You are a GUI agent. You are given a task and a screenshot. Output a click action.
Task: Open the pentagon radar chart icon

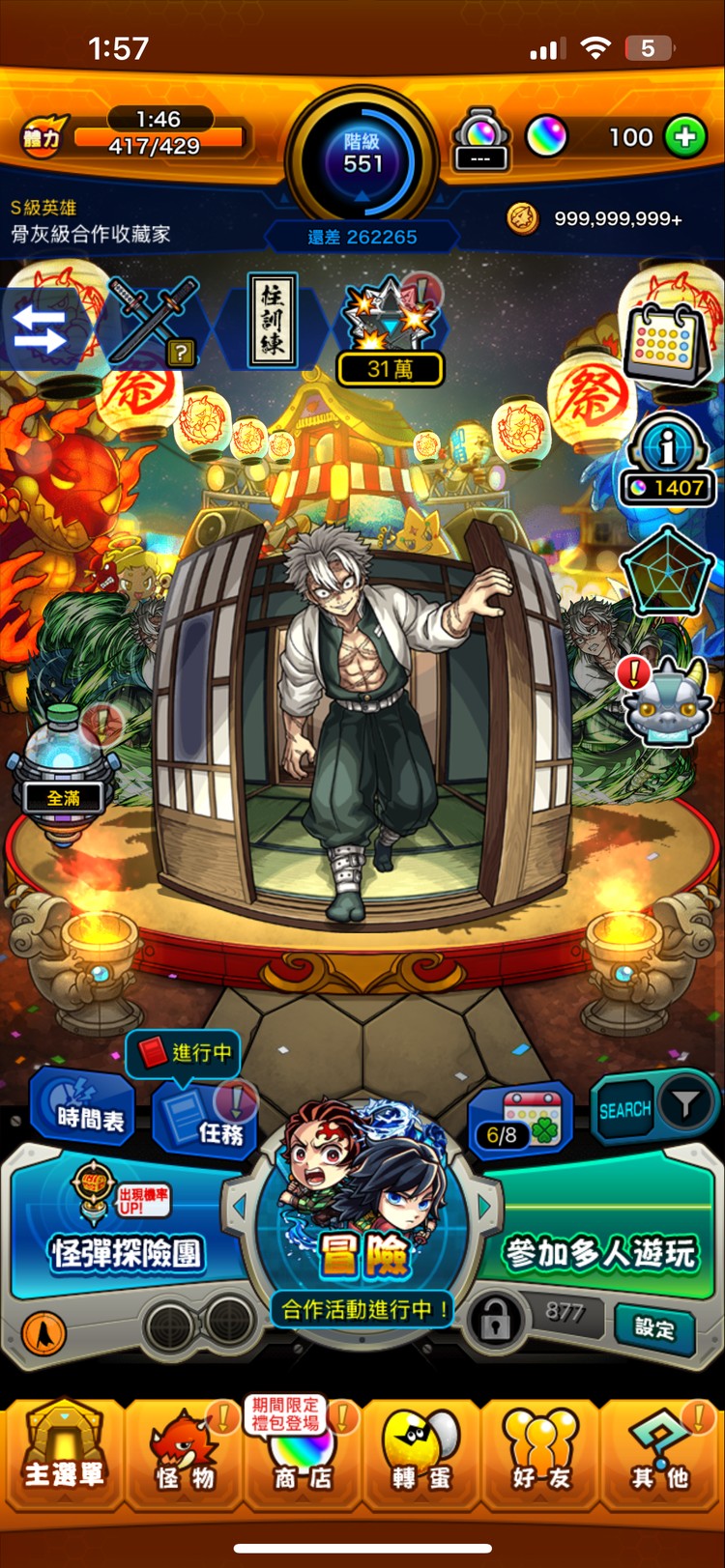(x=666, y=571)
